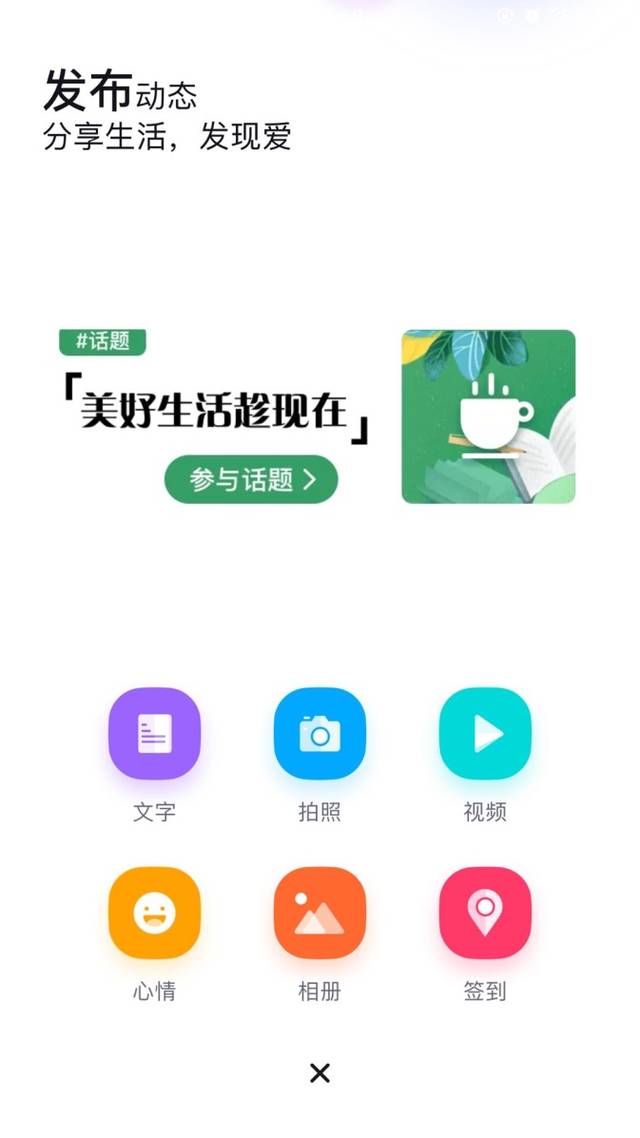Screen dimensions: 640x1138
Task: Choose the 心情 mood option
Action: [154, 912]
